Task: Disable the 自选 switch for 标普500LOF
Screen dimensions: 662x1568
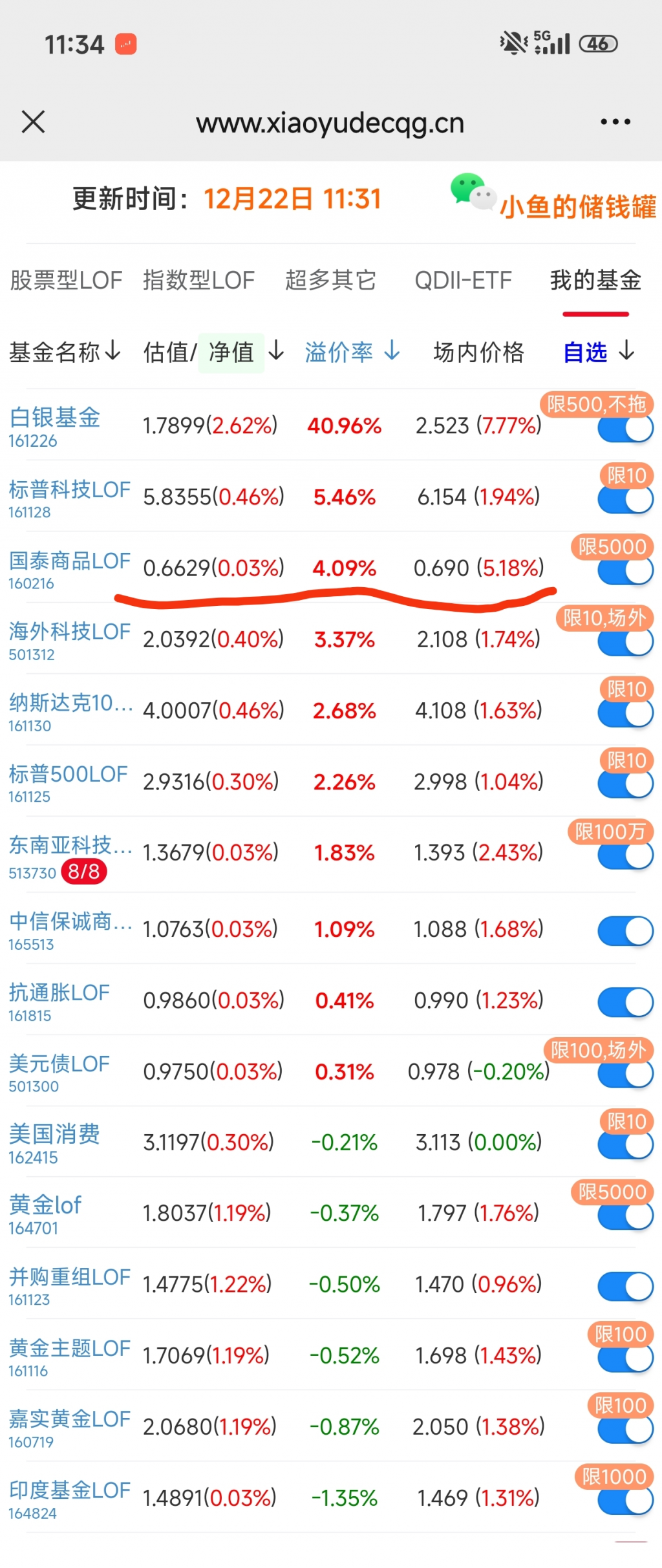Action: point(625,784)
